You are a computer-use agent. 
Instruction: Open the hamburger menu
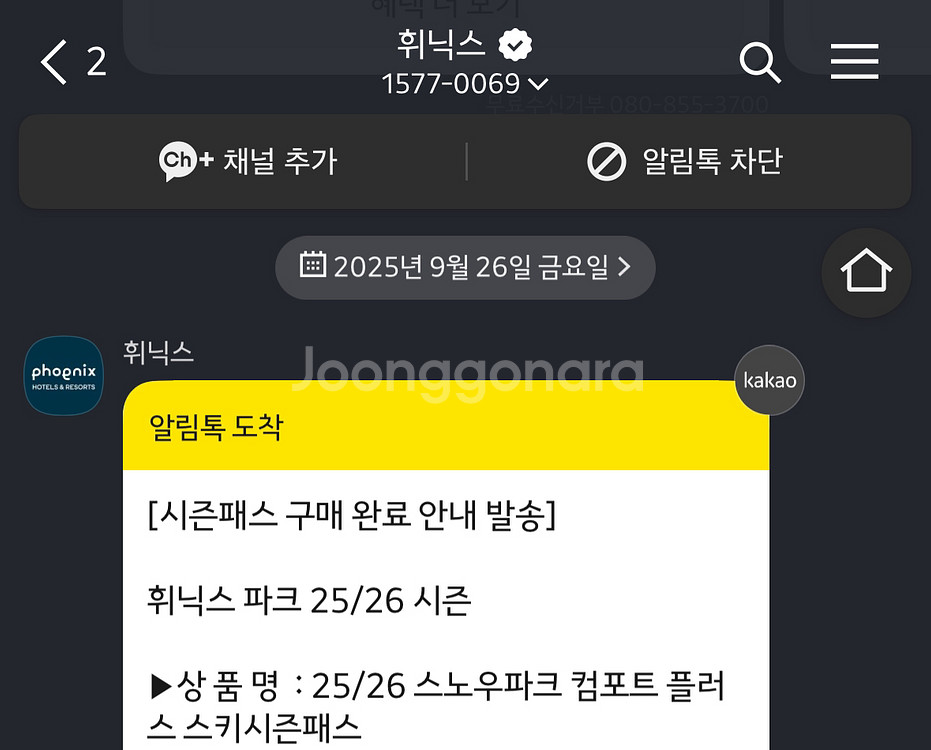(x=854, y=62)
